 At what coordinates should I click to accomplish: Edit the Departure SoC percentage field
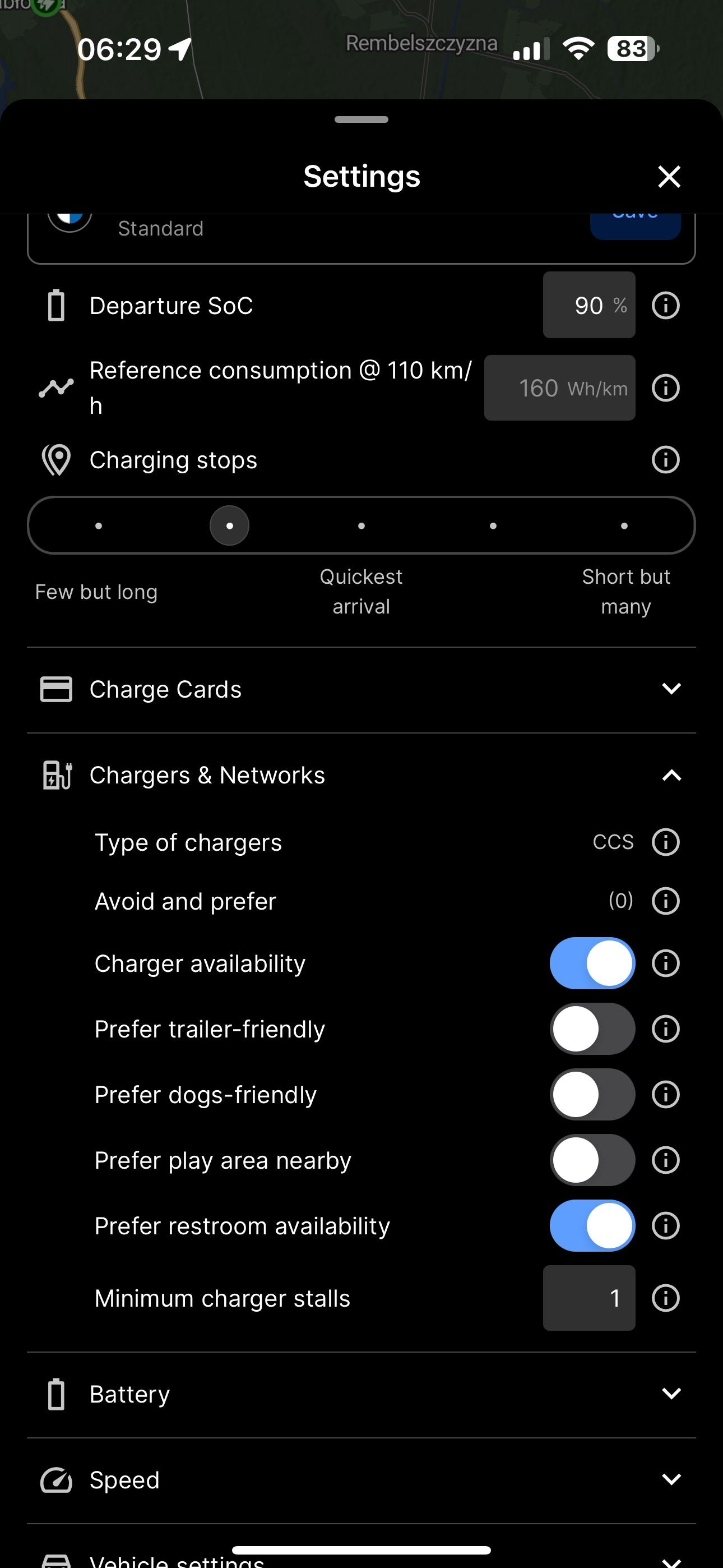tap(588, 306)
